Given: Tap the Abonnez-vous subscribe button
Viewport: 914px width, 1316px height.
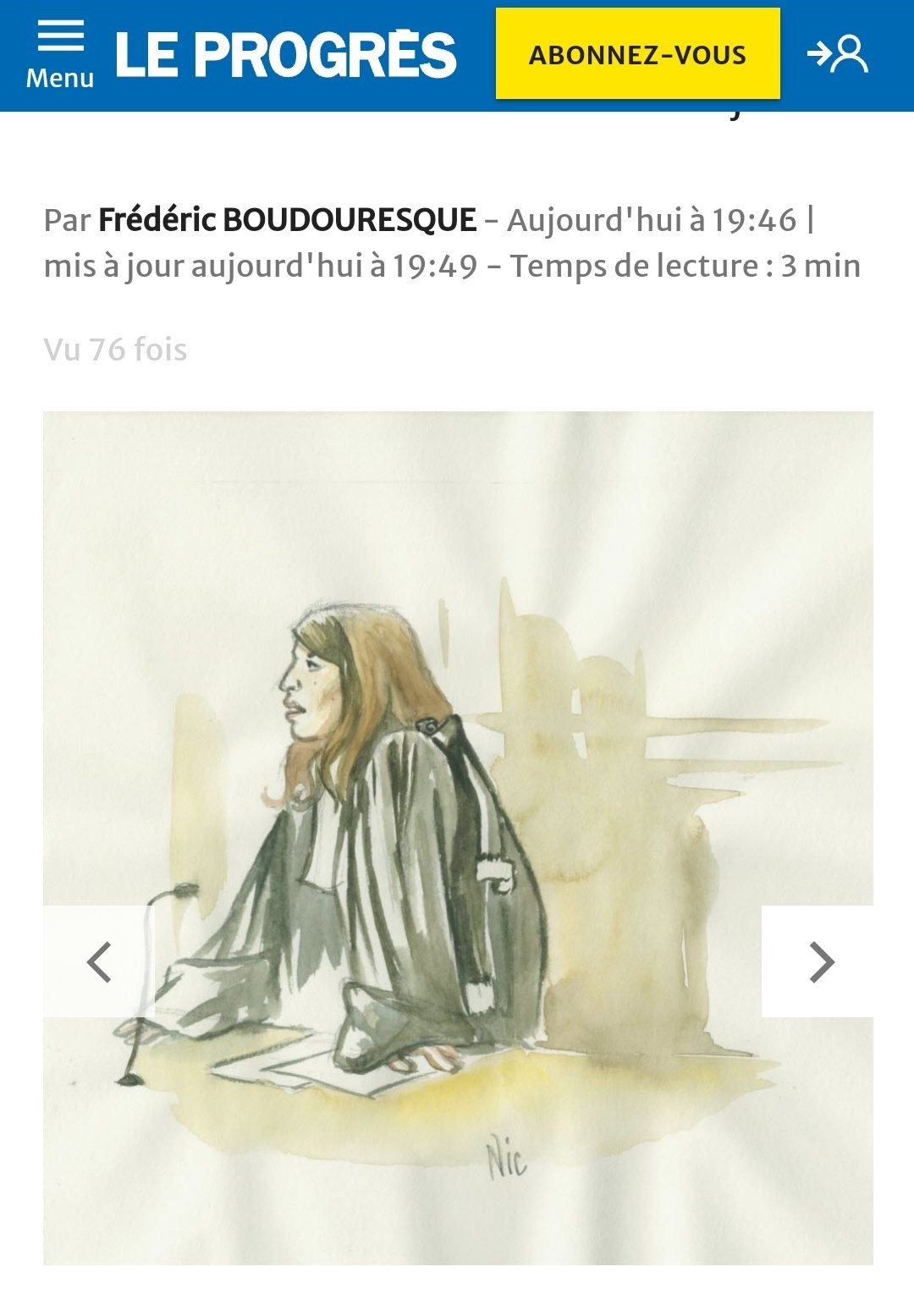Looking at the screenshot, I should coord(638,54).
